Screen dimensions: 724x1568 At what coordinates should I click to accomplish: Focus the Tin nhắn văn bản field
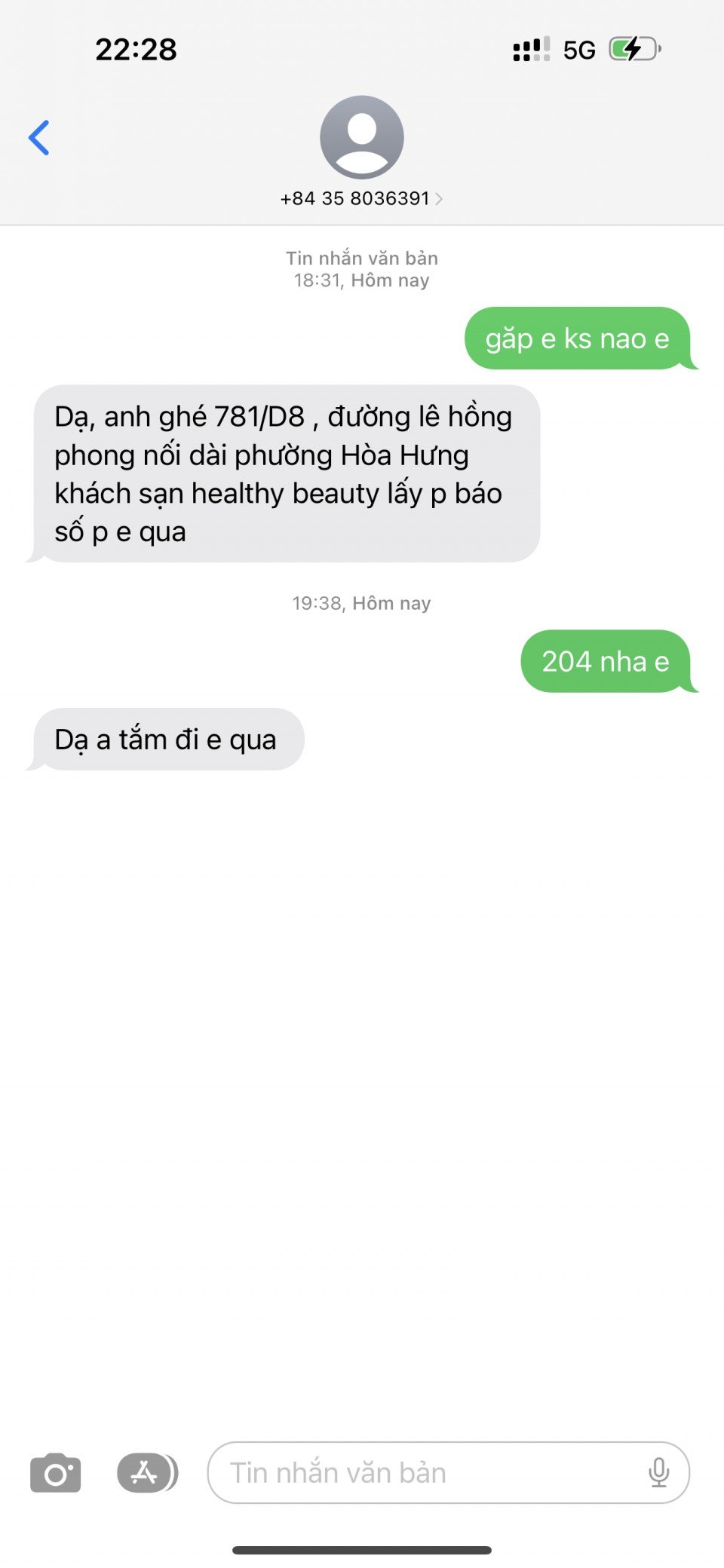422,1473
